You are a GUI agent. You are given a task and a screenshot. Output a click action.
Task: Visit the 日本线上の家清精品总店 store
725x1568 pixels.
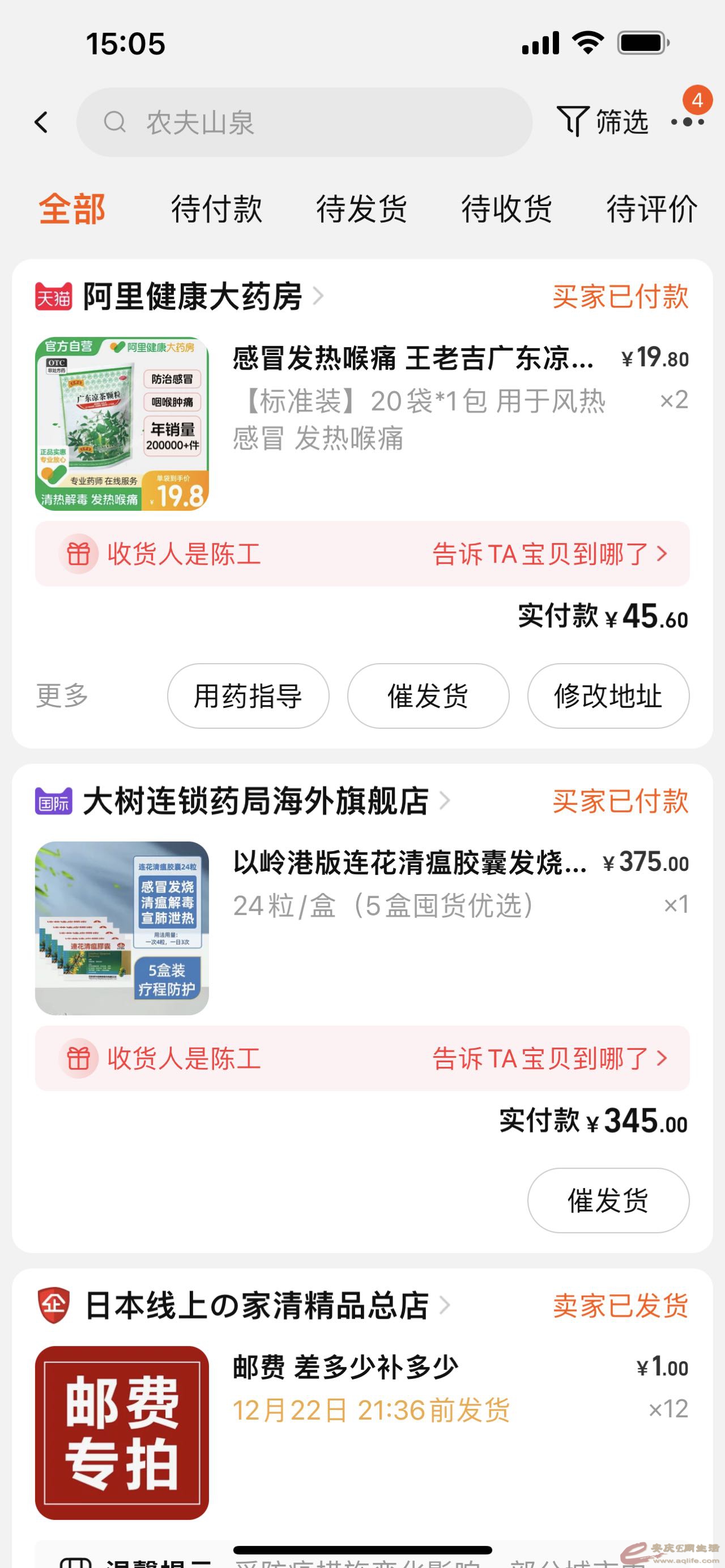tap(257, 1305)
